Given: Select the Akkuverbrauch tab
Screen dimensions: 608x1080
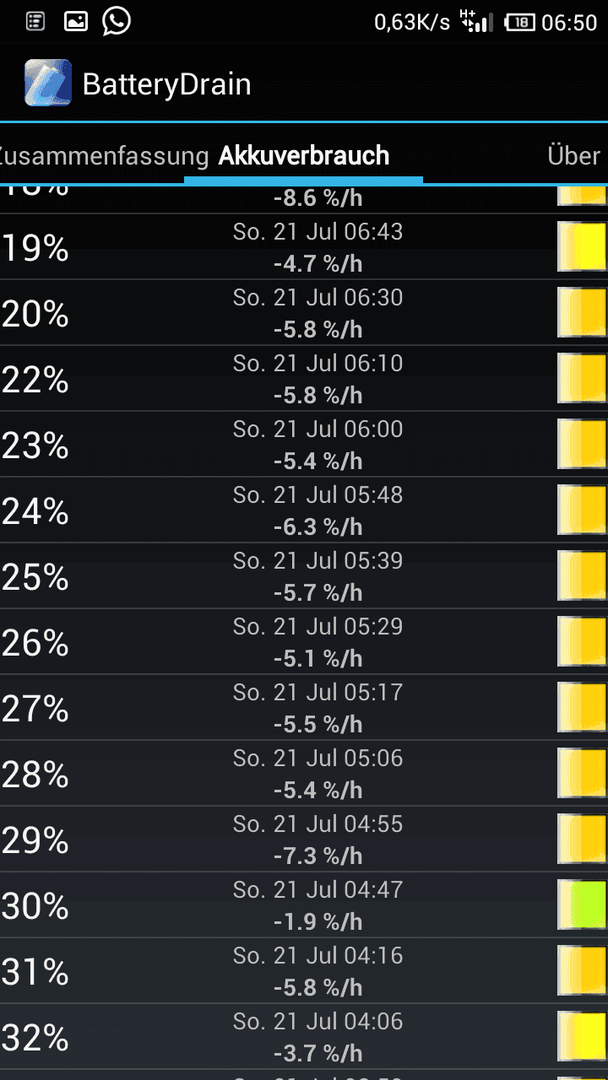Looking at the screenshot, I should coord(304,156).
